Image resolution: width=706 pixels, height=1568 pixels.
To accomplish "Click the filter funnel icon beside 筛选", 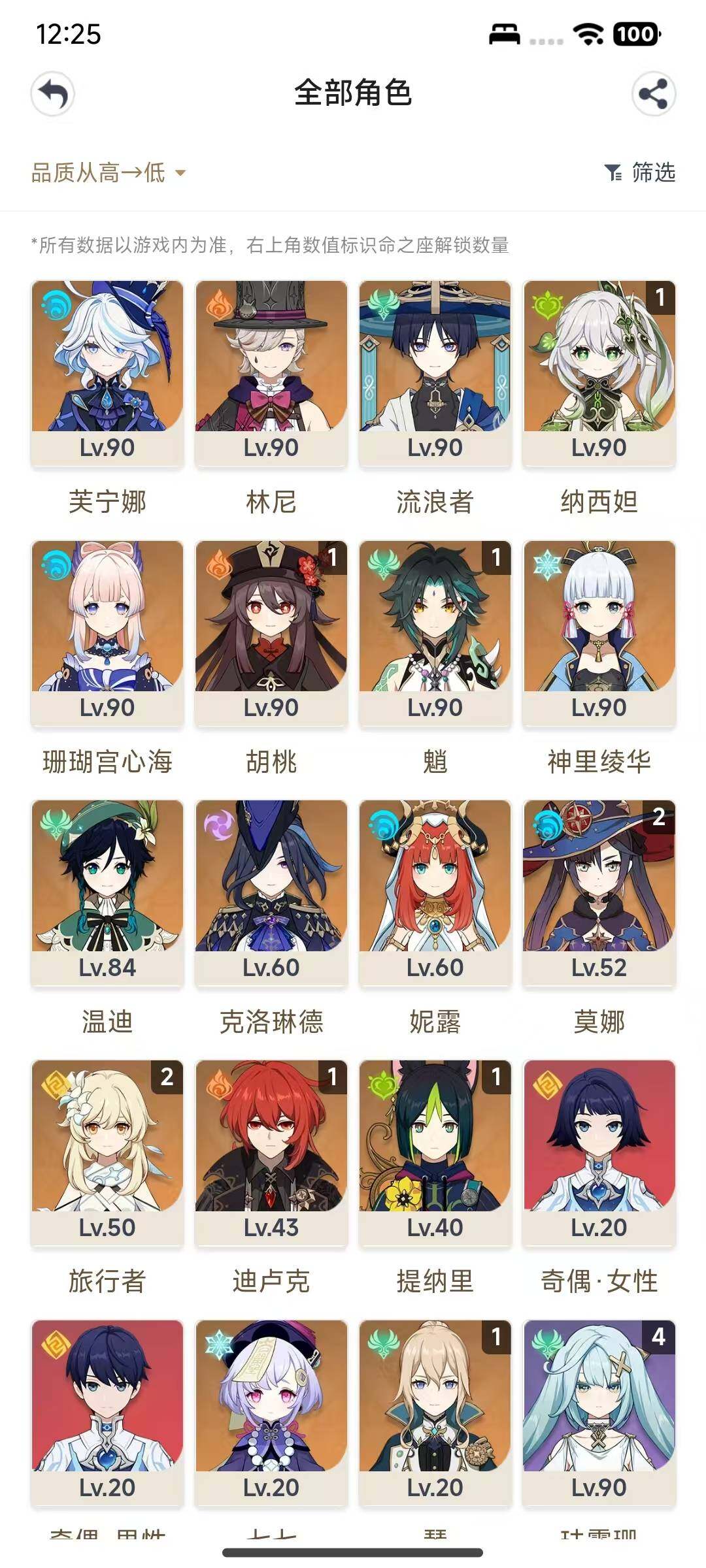I will [613, 173].
